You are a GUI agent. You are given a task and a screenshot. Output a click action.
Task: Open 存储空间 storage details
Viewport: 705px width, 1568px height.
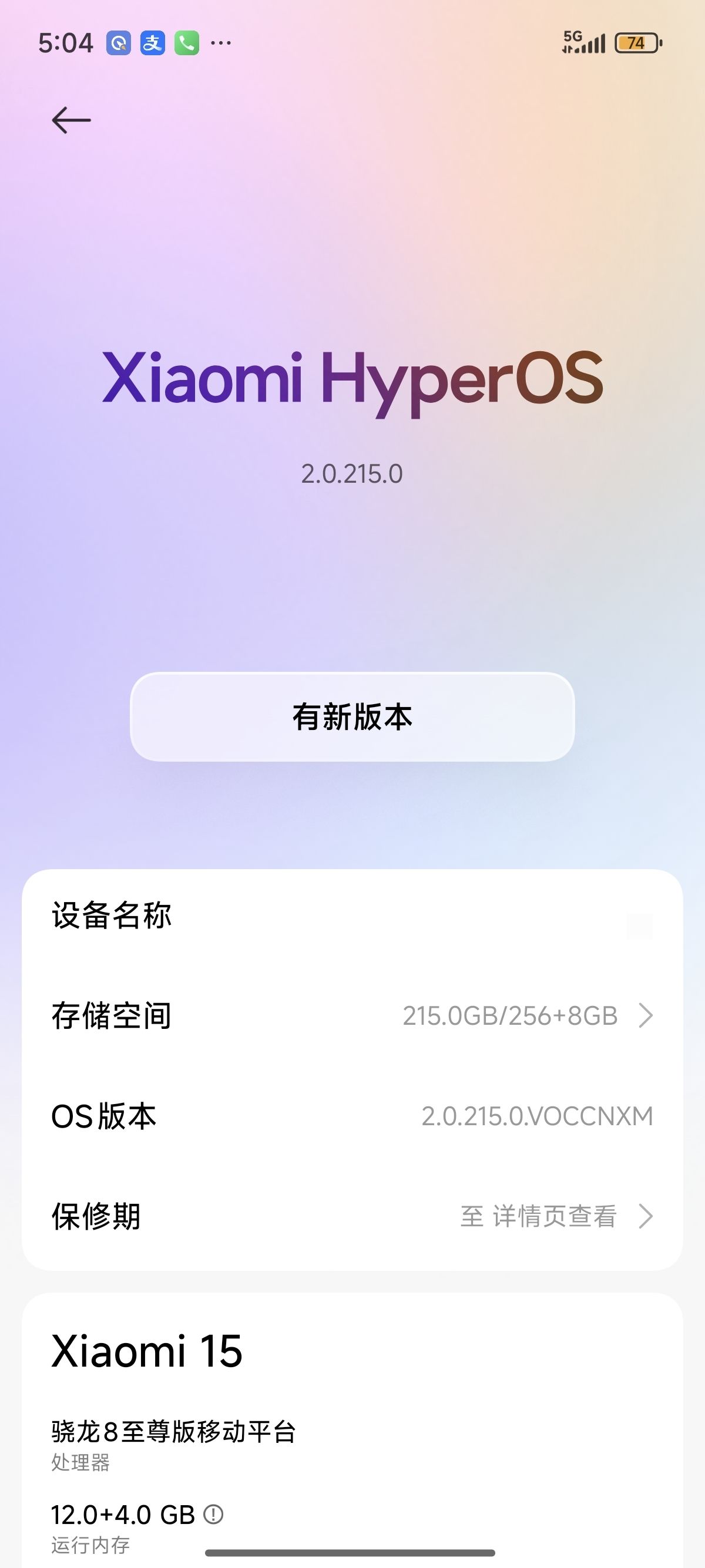tap(352, 1015)
